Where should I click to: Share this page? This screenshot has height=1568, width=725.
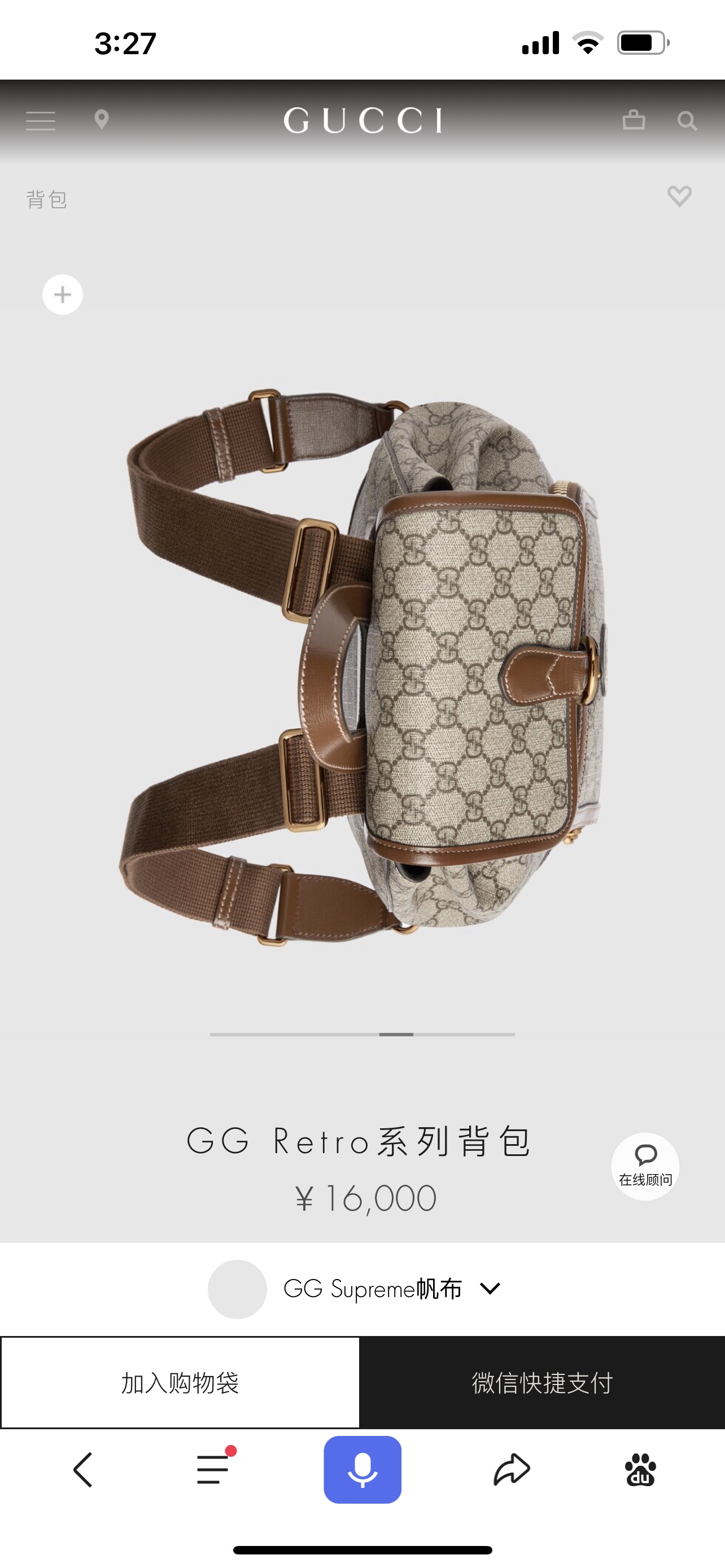click(512, 1469)
